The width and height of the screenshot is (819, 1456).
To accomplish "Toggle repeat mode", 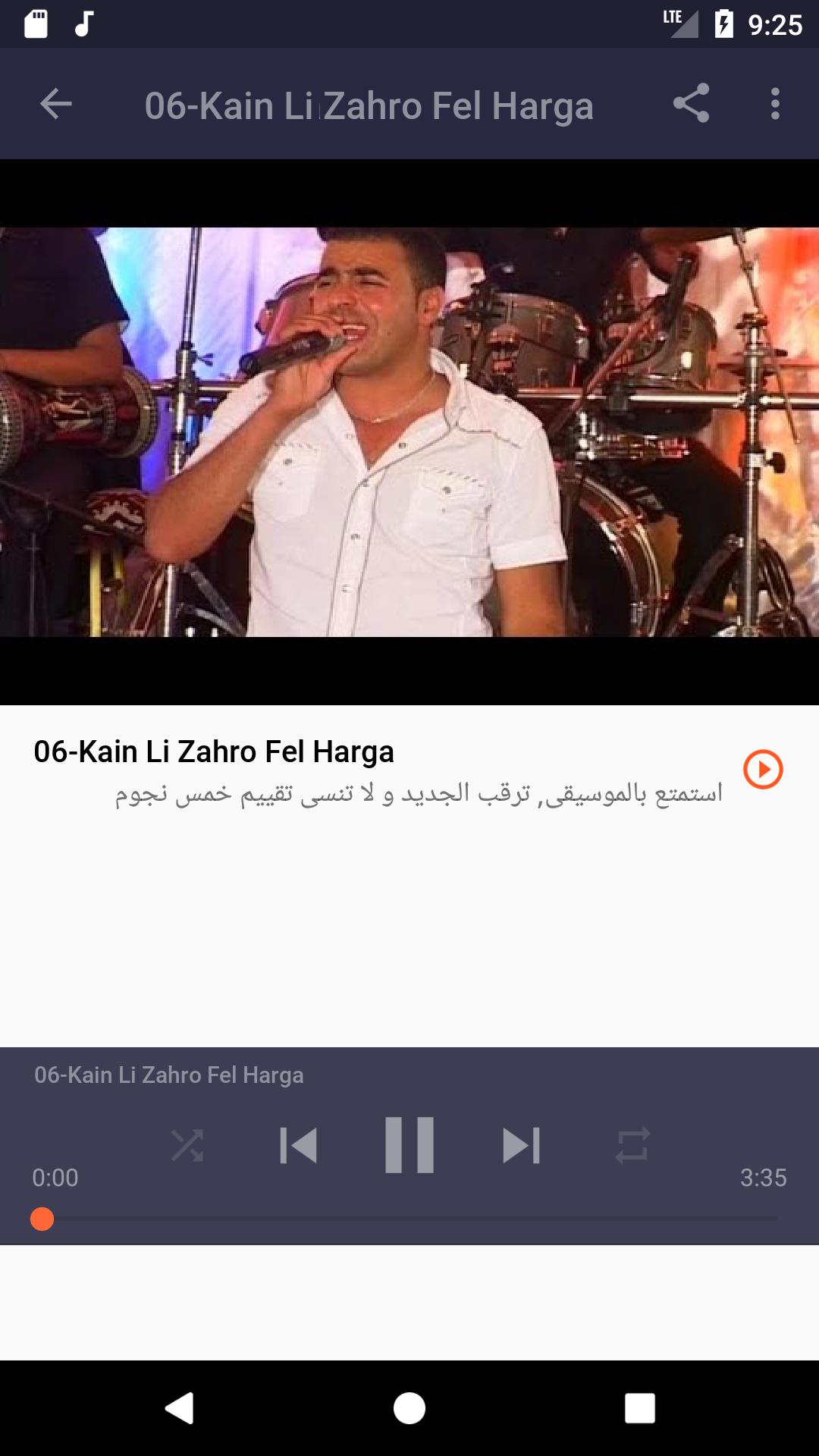I will pos(632,1145).
